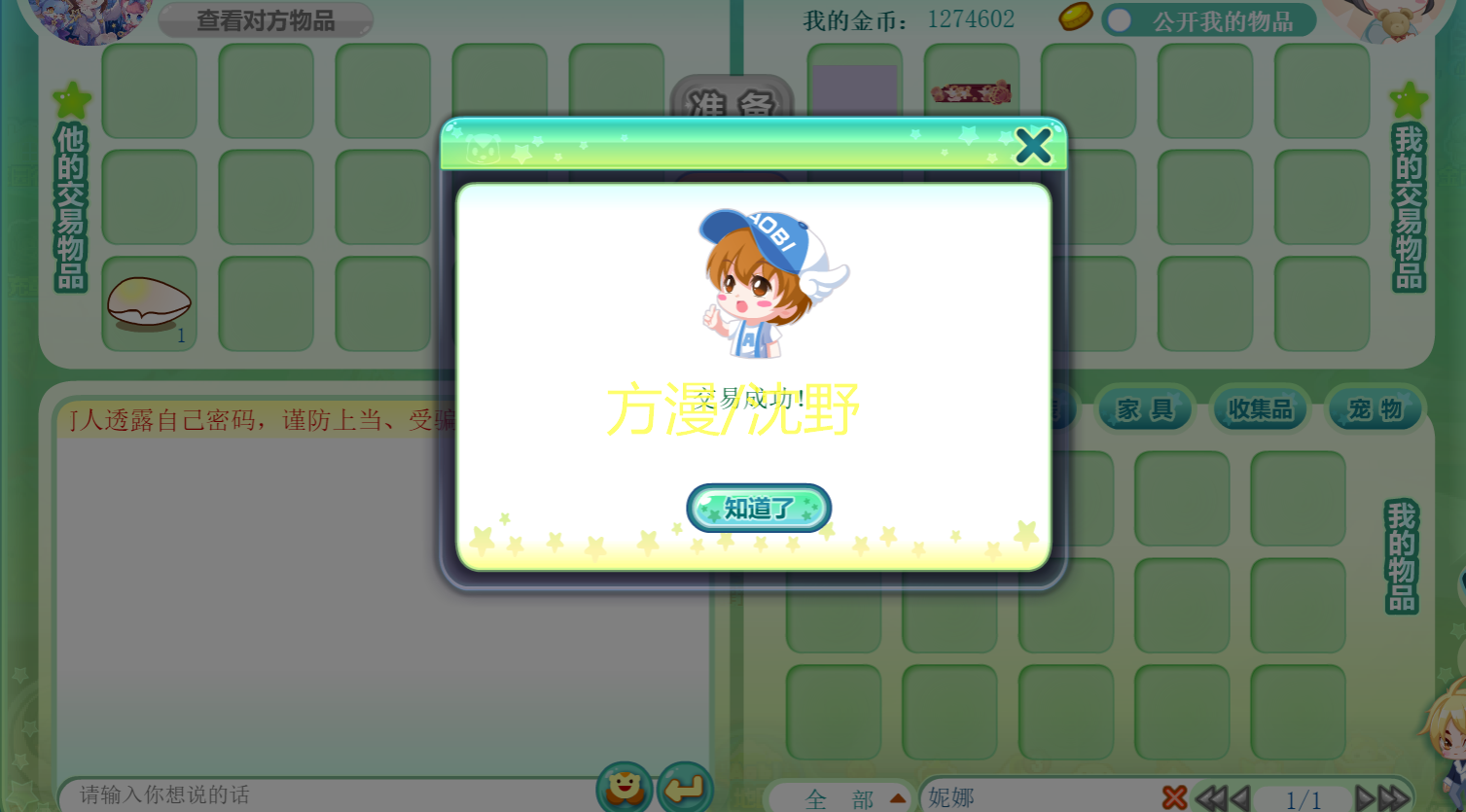Tap the 妮娜 search field
1466x812 pixels.
[x=1031, y=797]
